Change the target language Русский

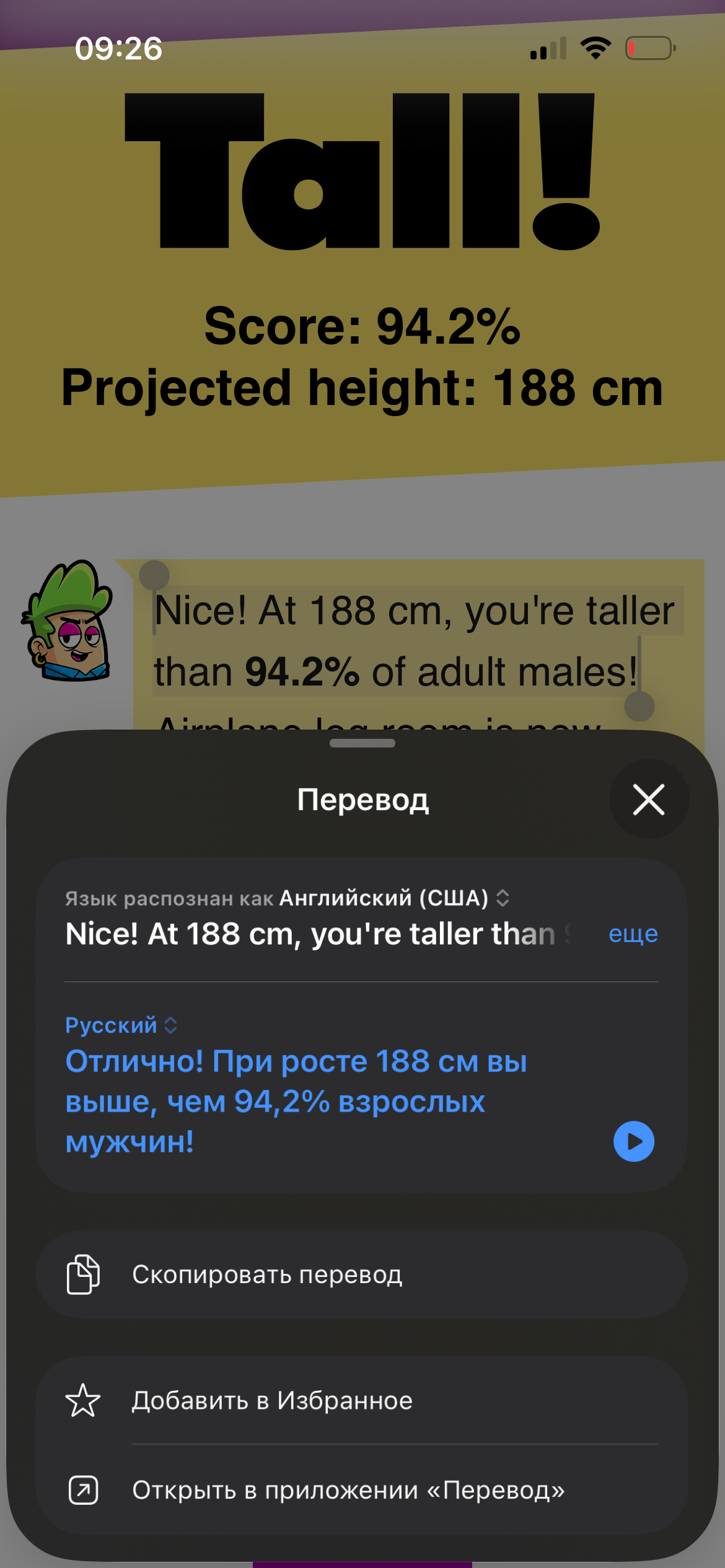coord(121,1025)
